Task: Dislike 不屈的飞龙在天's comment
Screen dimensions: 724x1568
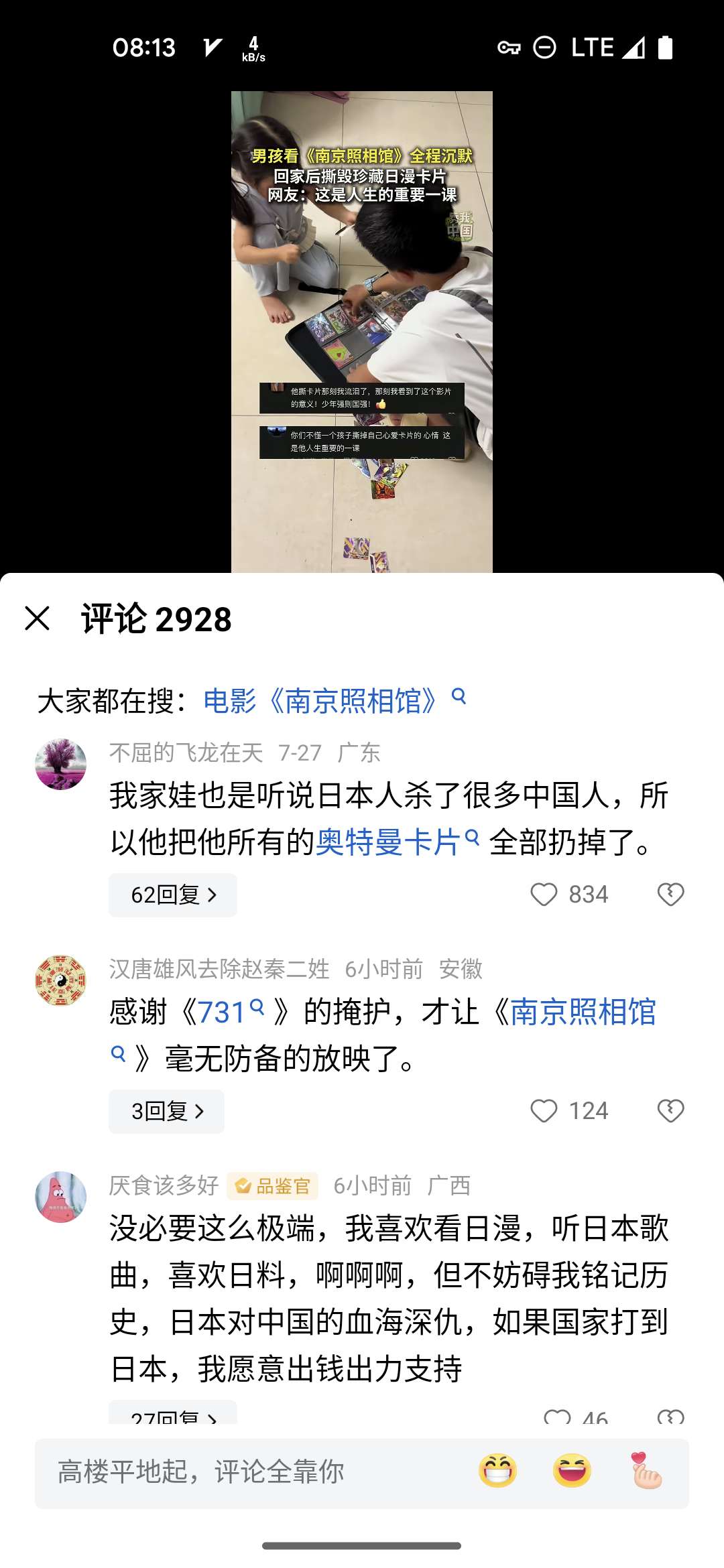Action: tap(670, 895)
